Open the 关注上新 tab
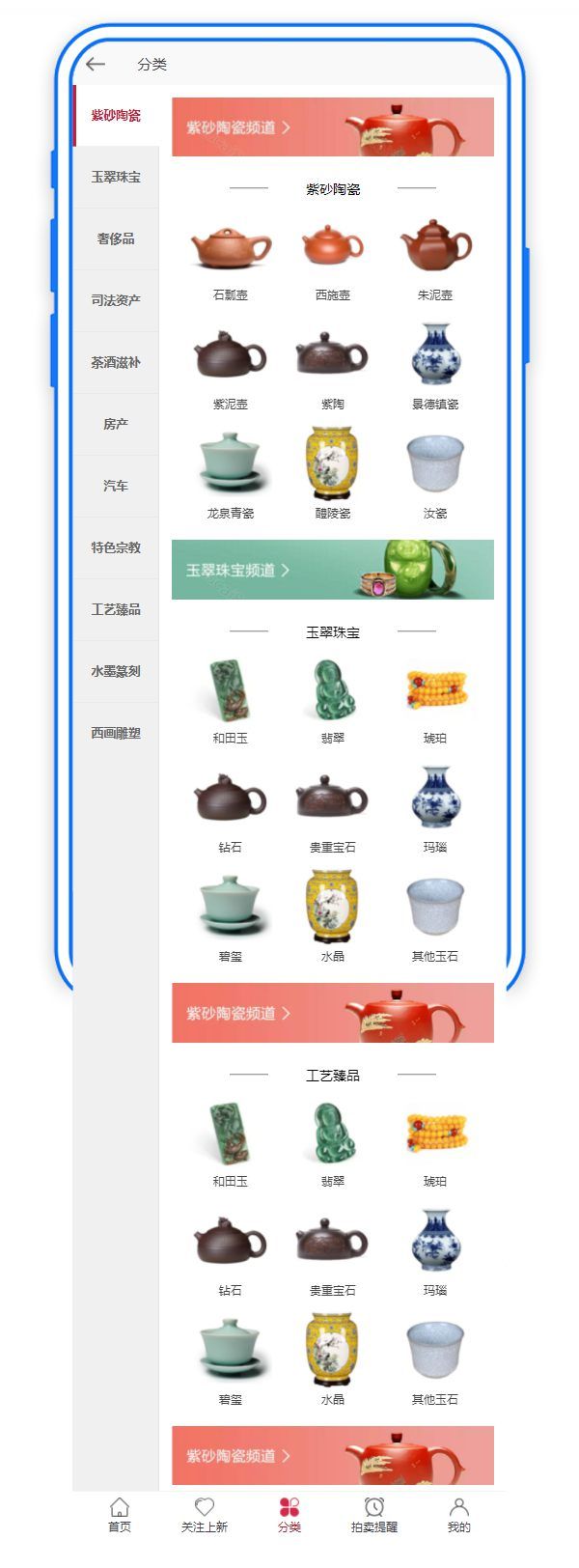Viewport: 579px width, 1568px height. (204, 1514)
